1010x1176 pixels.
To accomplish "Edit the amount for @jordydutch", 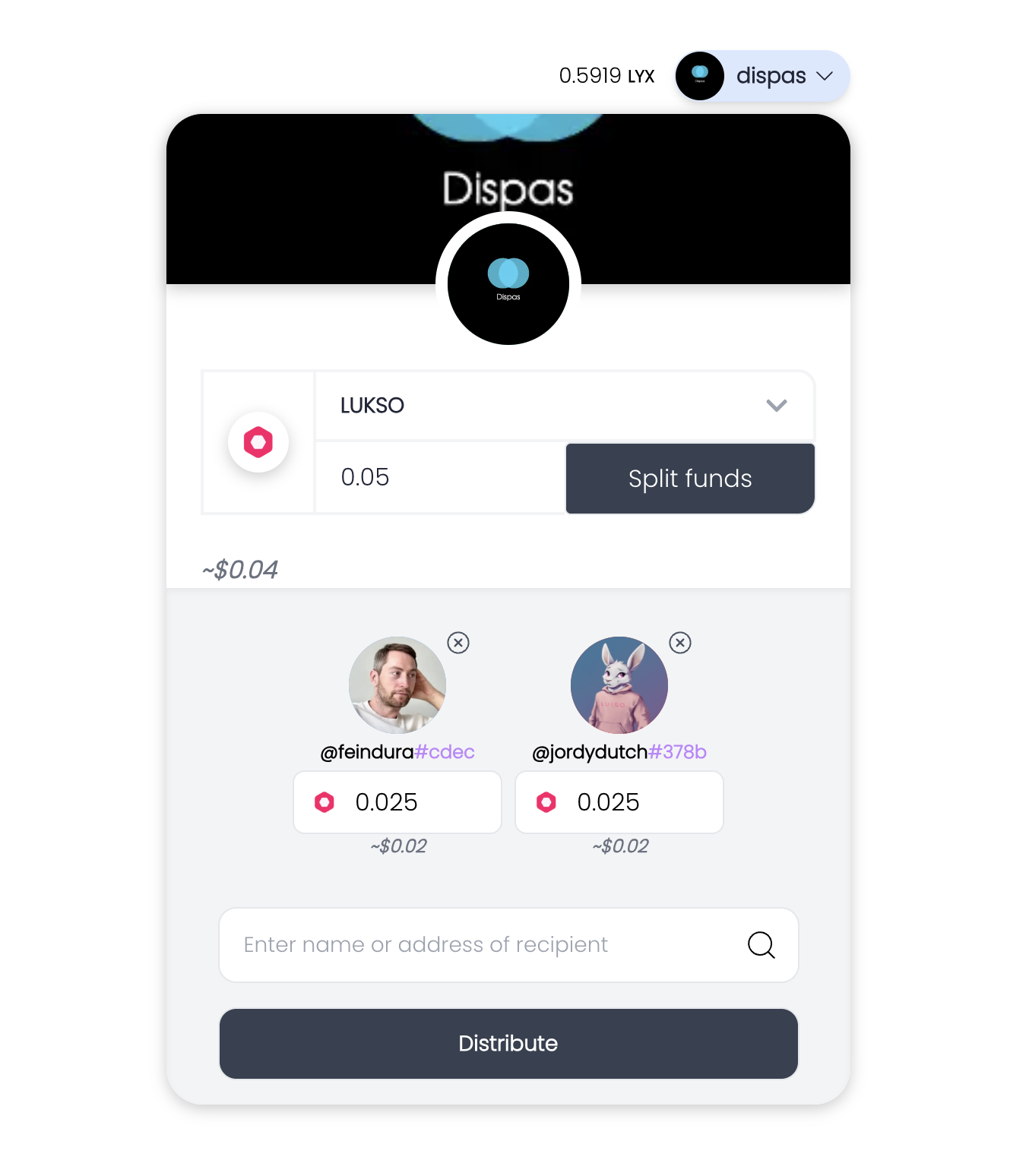I will click(x=632, y=802).
